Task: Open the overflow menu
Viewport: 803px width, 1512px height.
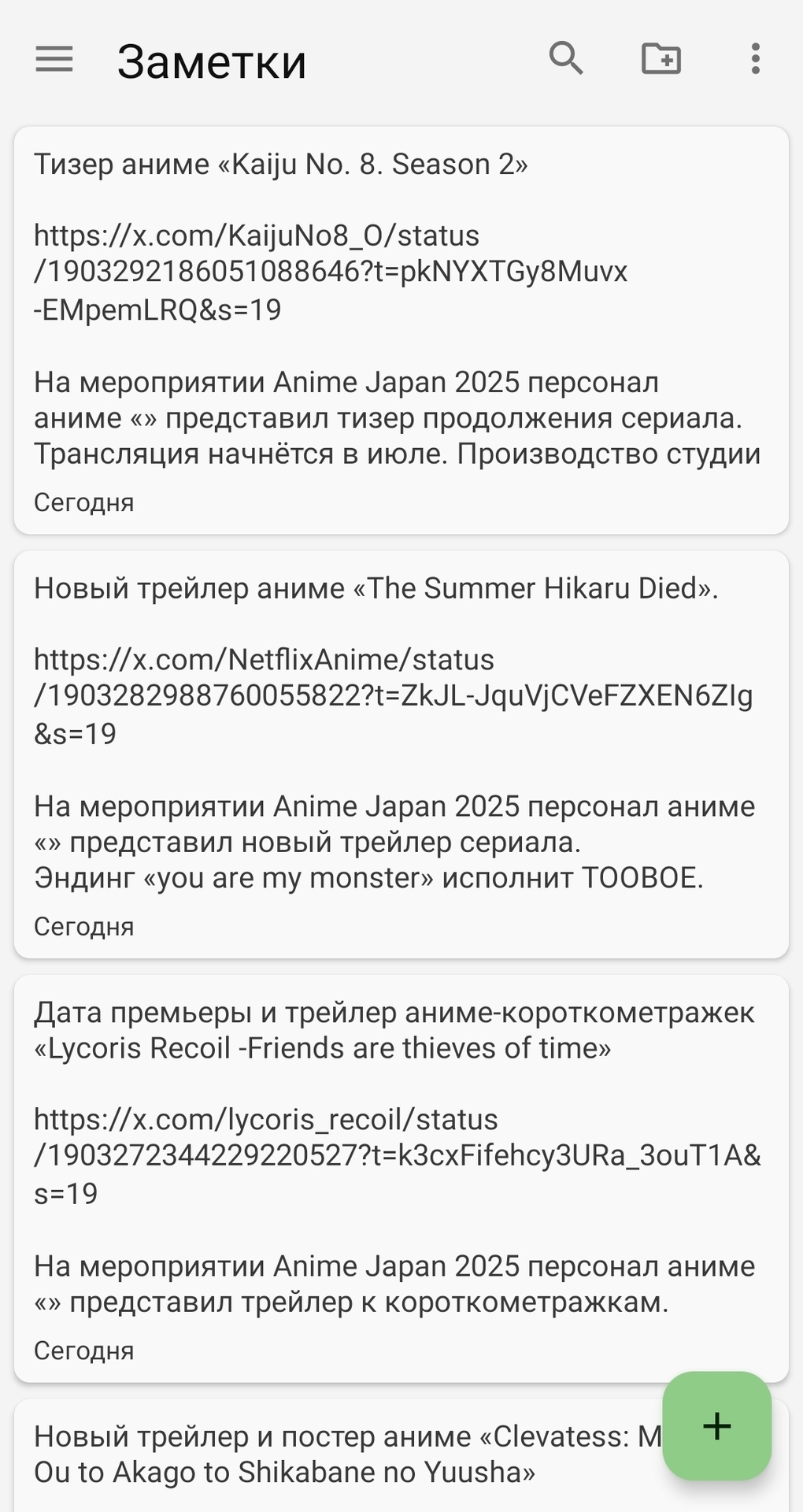Action: (755, 59)
